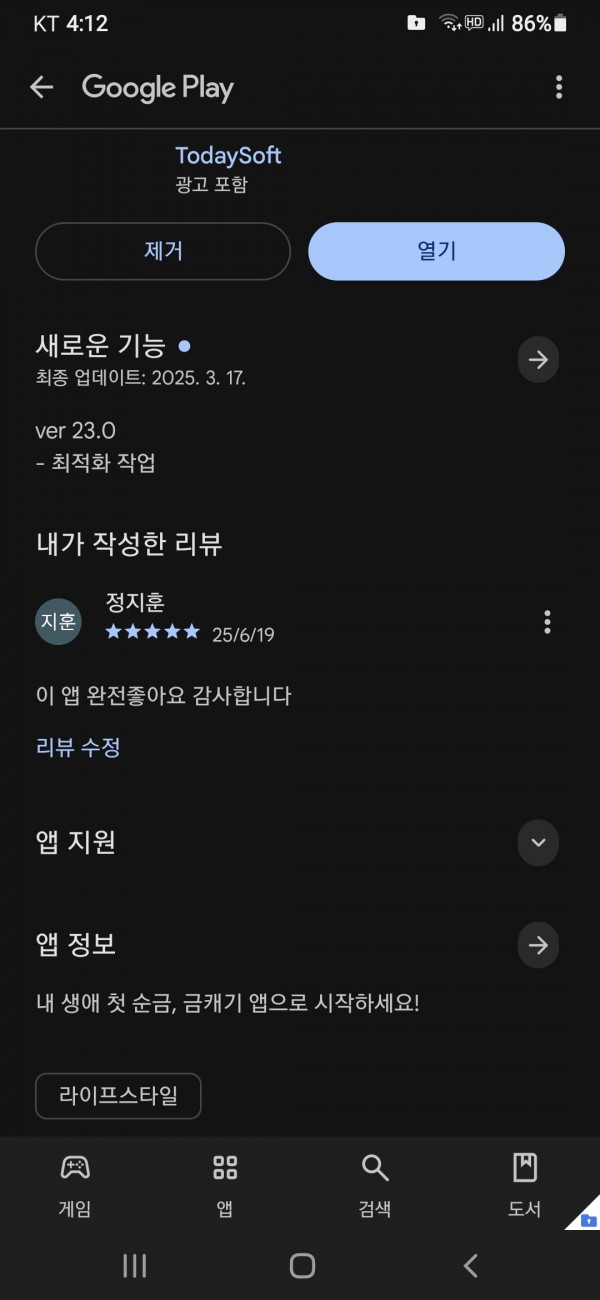This screenshot has height=1300, width=600.
Task: Open recent apps from navigation bar
Action: point(135,1266)
